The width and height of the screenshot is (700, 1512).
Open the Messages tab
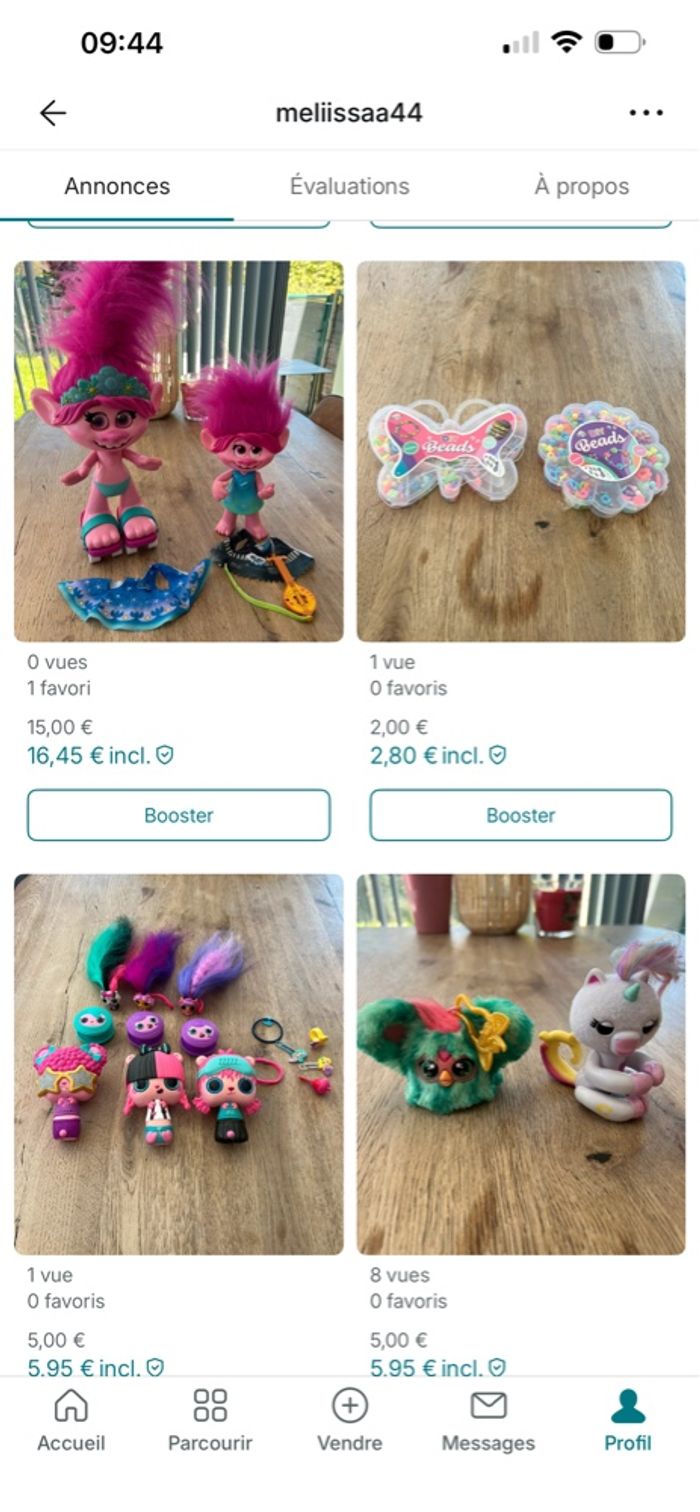488,1420
